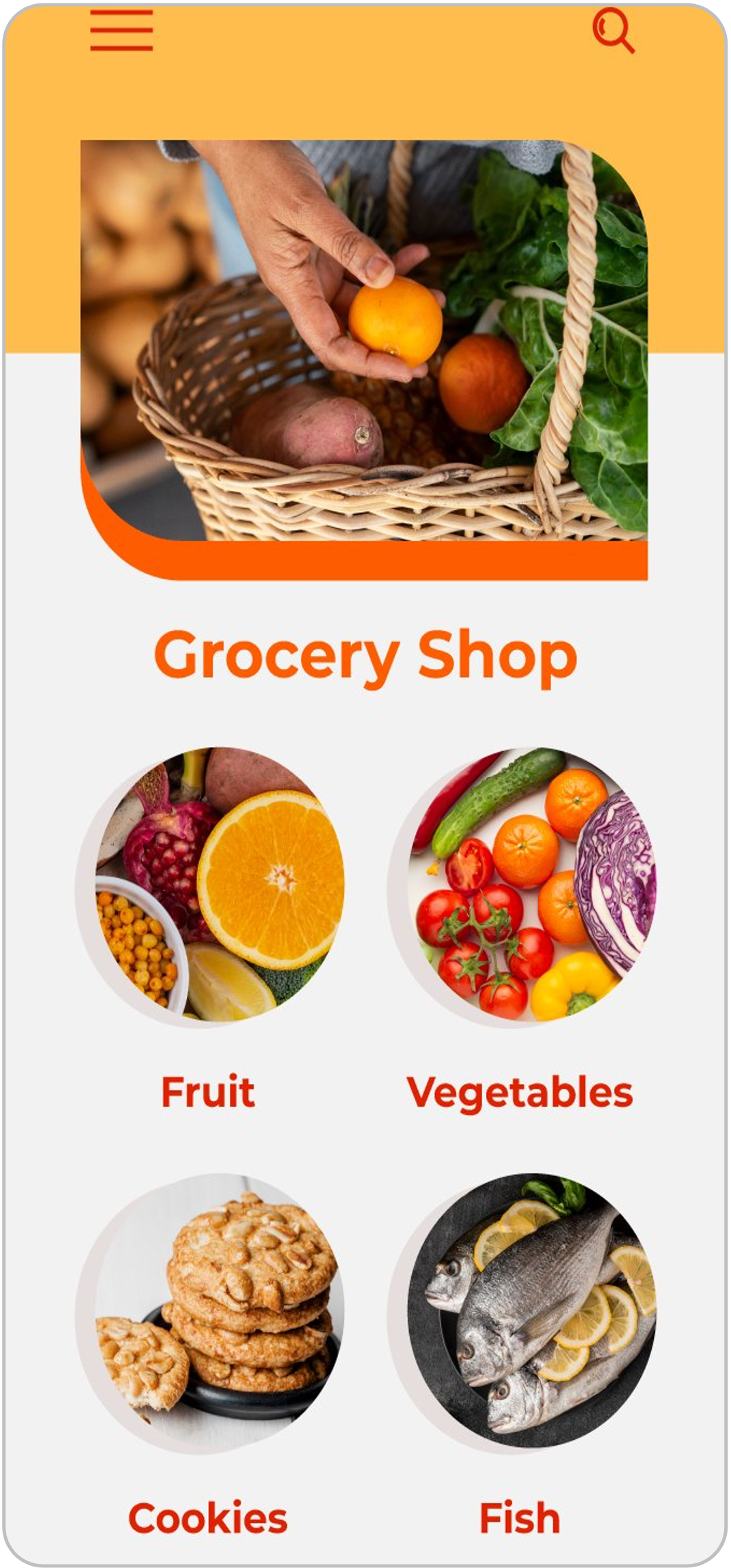Browse the Vegetables category
Screen dimensions: 731x1568
coord(522,888)
